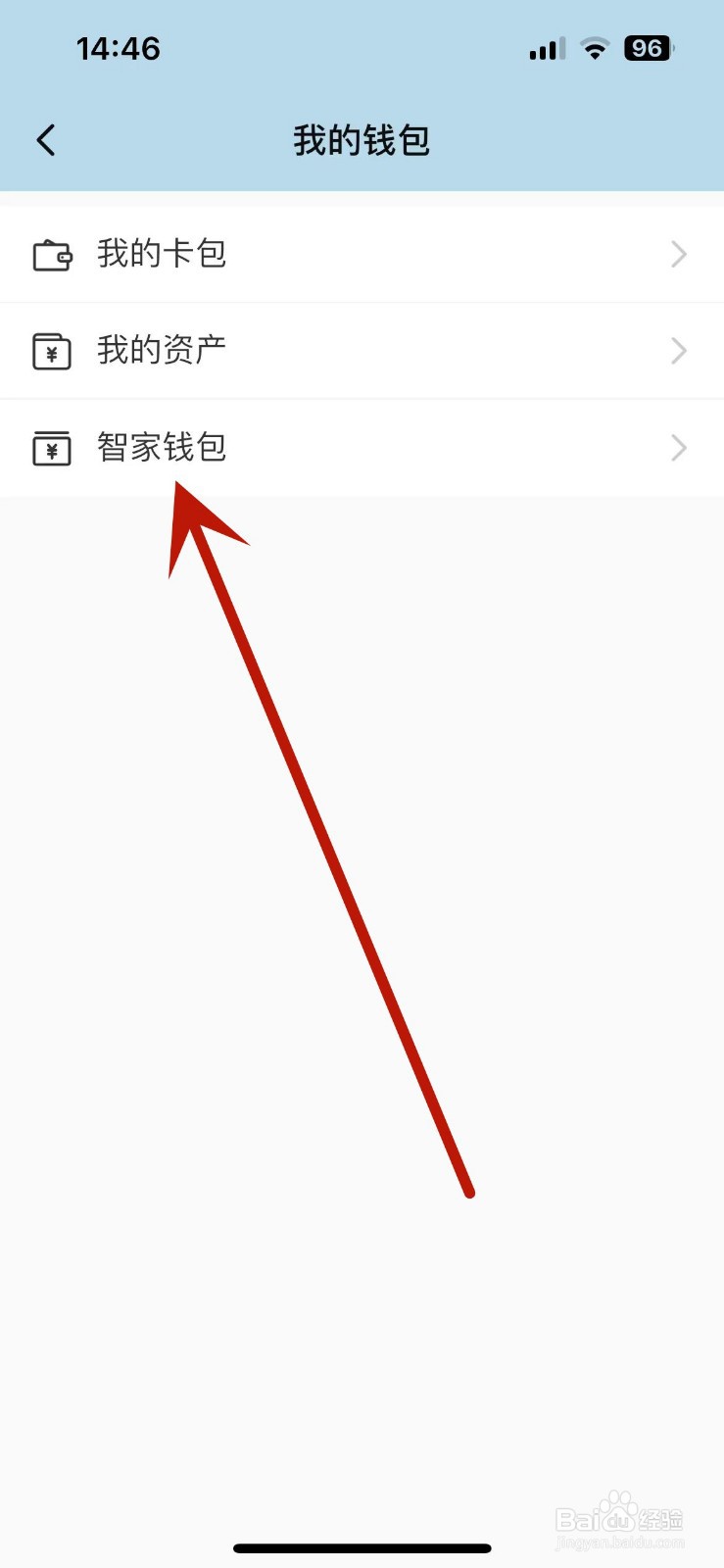Open the 智家钱包 entry
This screenshot has height=1568, width=724.
163,448
